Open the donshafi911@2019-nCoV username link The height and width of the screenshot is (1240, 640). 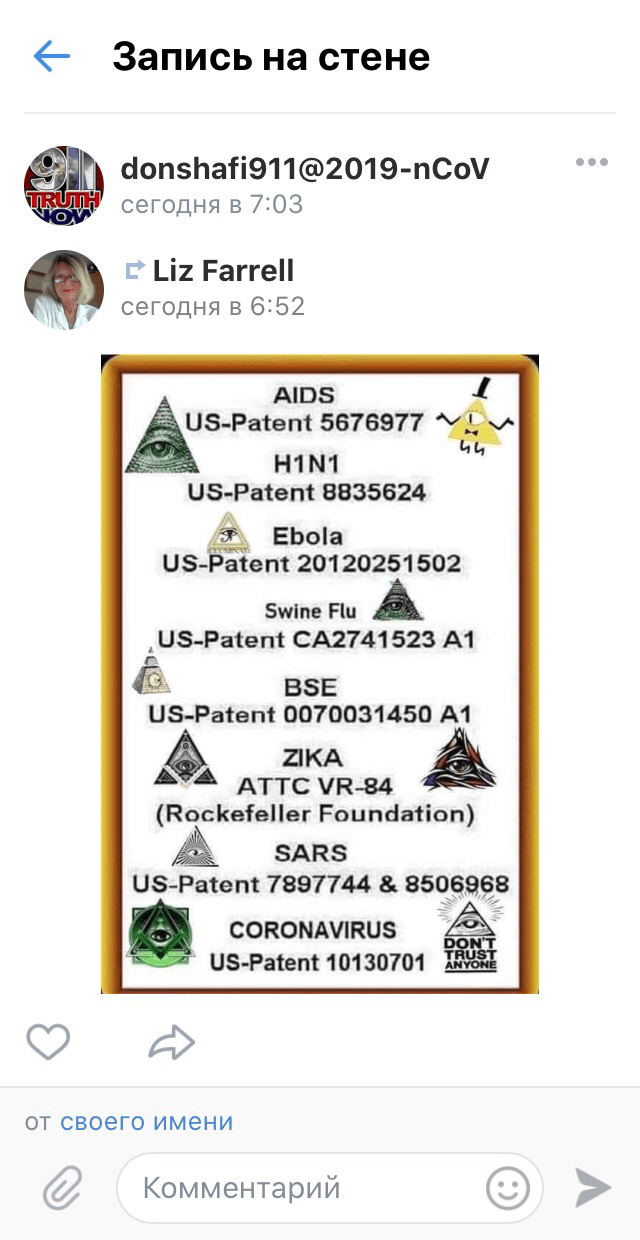(x=305, y=169)
